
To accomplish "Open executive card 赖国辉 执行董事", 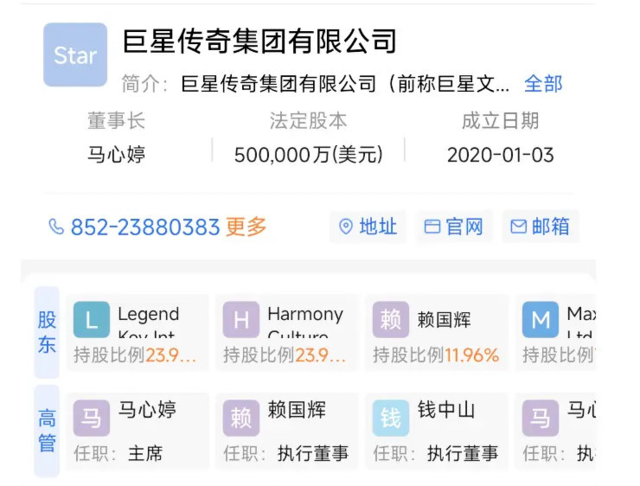I will tap(287, 430).
